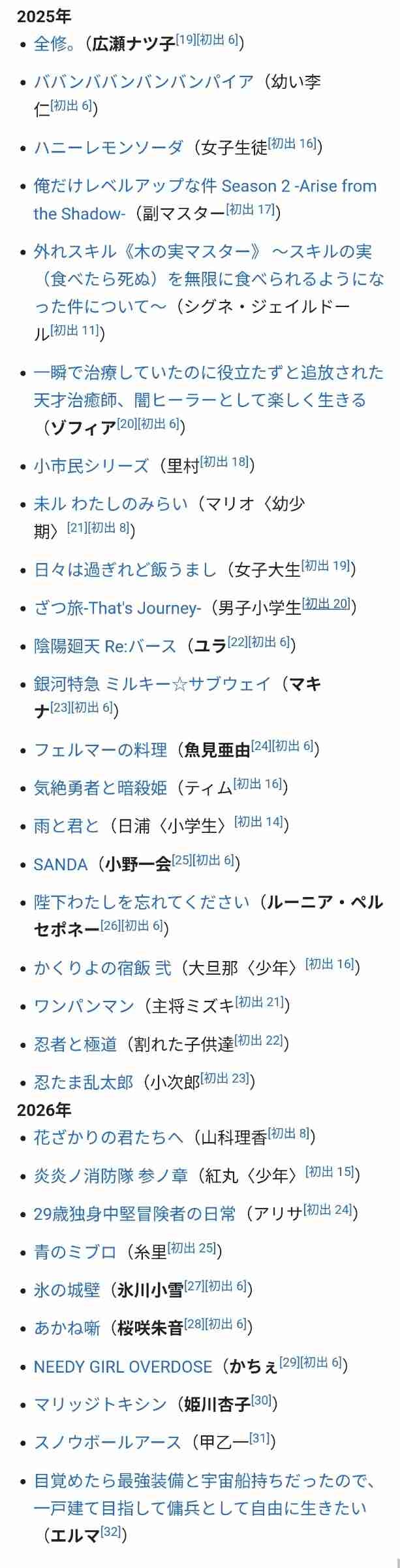Image resolution: width=400 pixels, height=1568 pixels.
Task: Open the ざつ旅-That's Journey- link
Action: point(117,608)
